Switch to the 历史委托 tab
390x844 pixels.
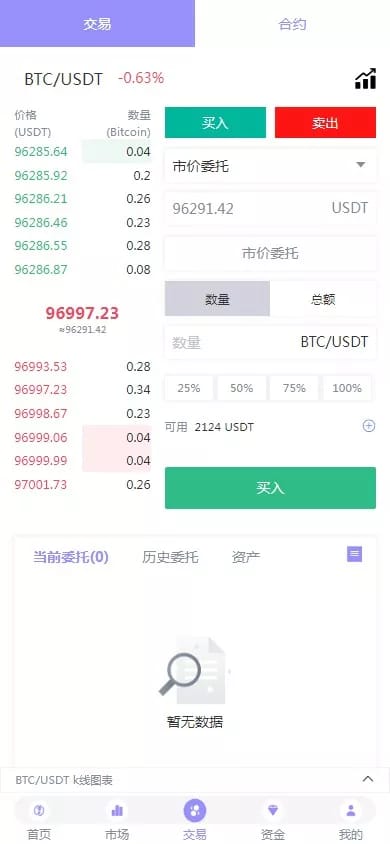[170, 557]
